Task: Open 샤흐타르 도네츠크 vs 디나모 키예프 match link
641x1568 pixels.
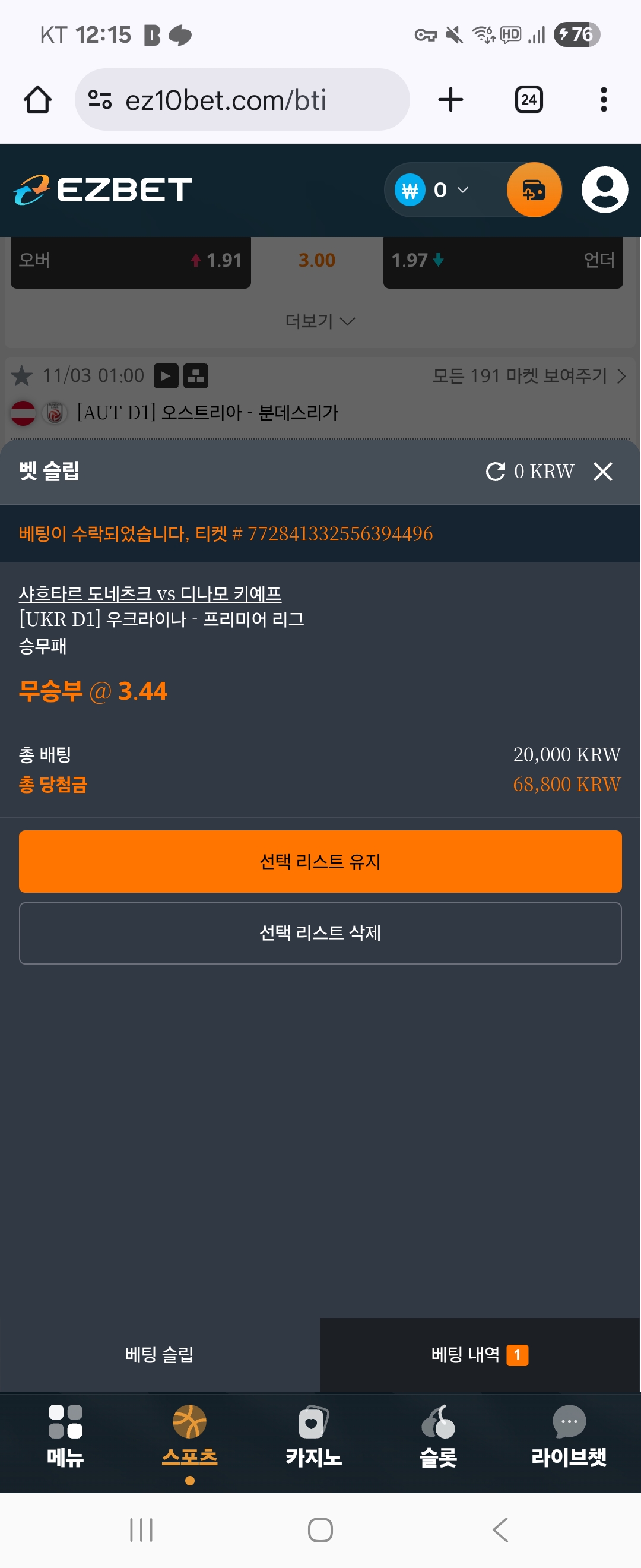Action: (150, 593)
